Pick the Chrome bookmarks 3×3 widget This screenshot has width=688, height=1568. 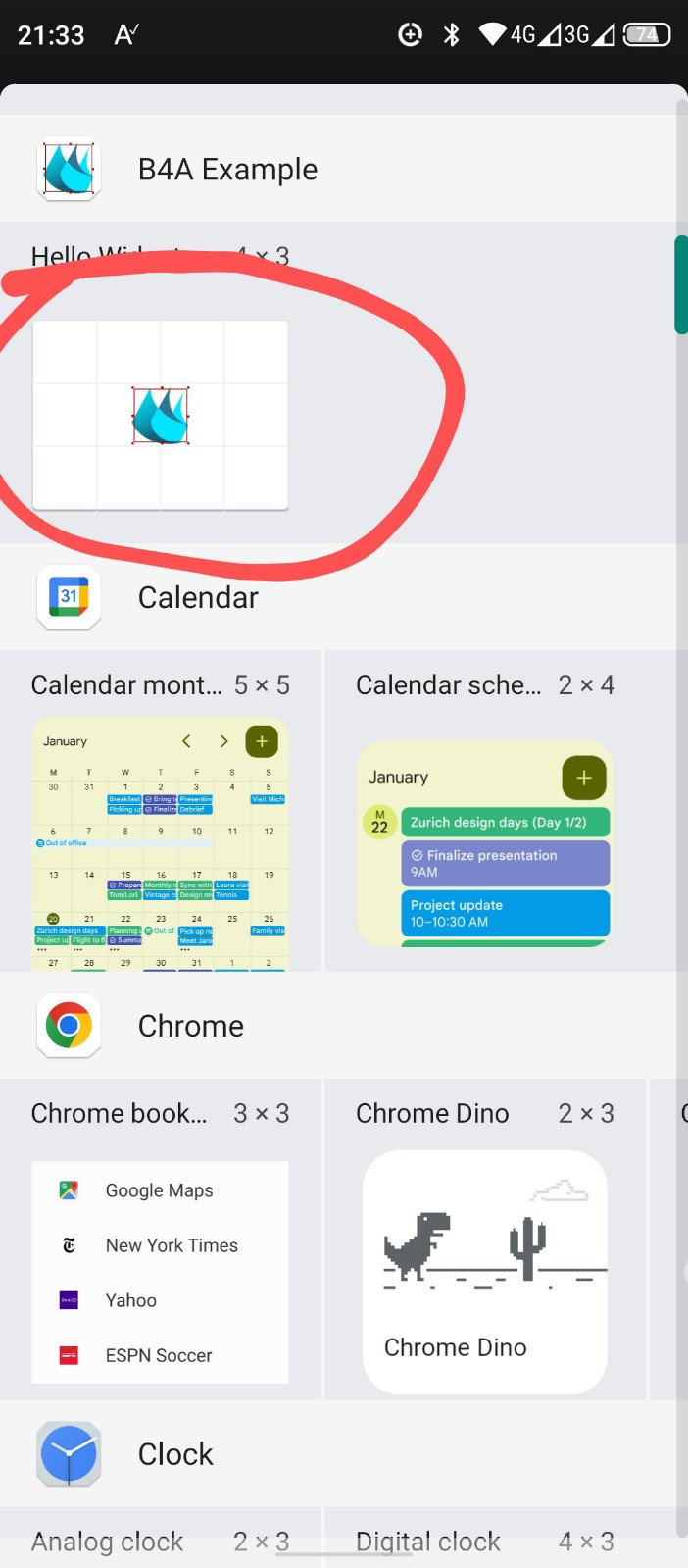click(x=160, y=1272)
